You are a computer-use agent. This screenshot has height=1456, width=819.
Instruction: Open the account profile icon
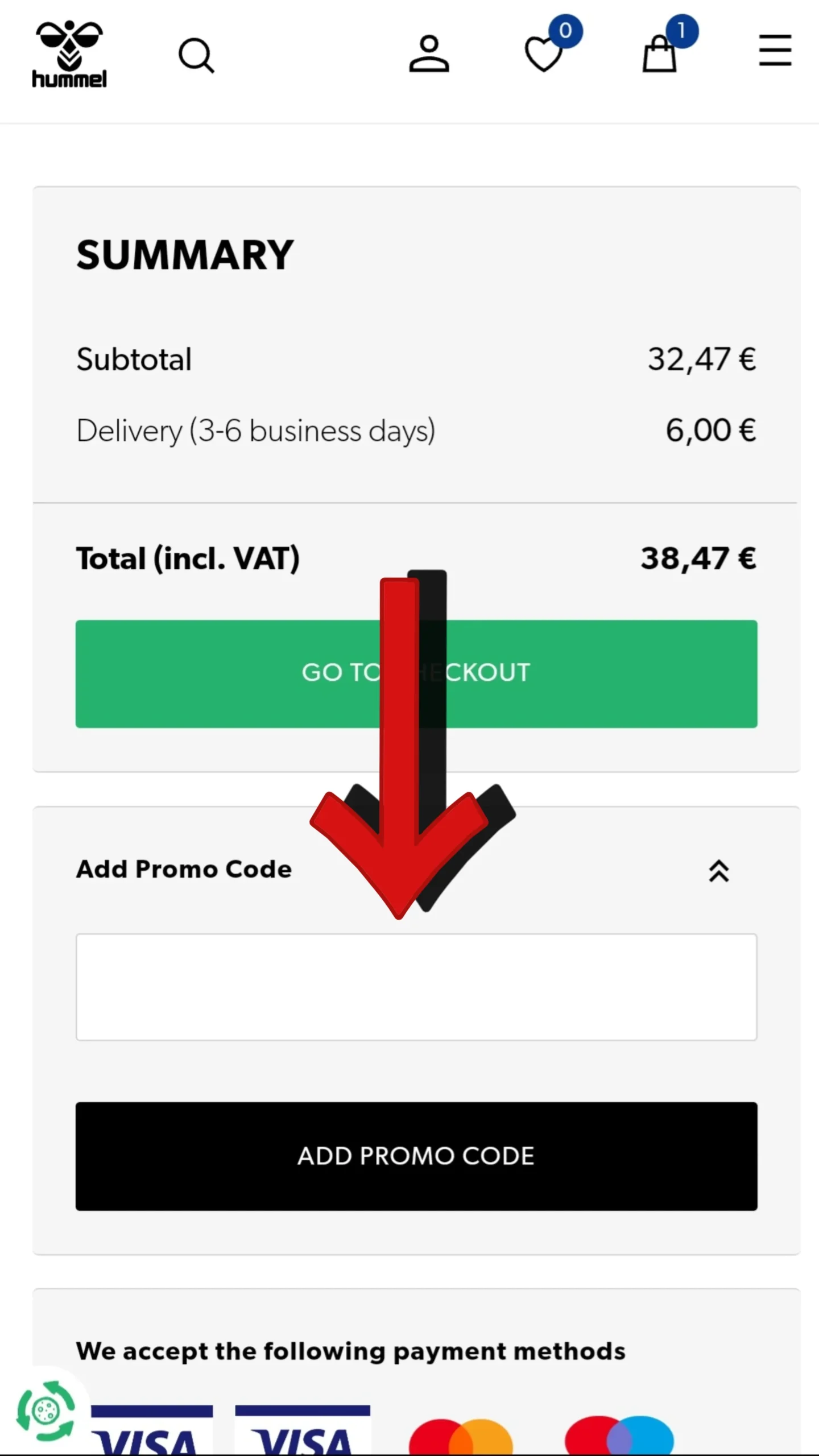[429, 54]
